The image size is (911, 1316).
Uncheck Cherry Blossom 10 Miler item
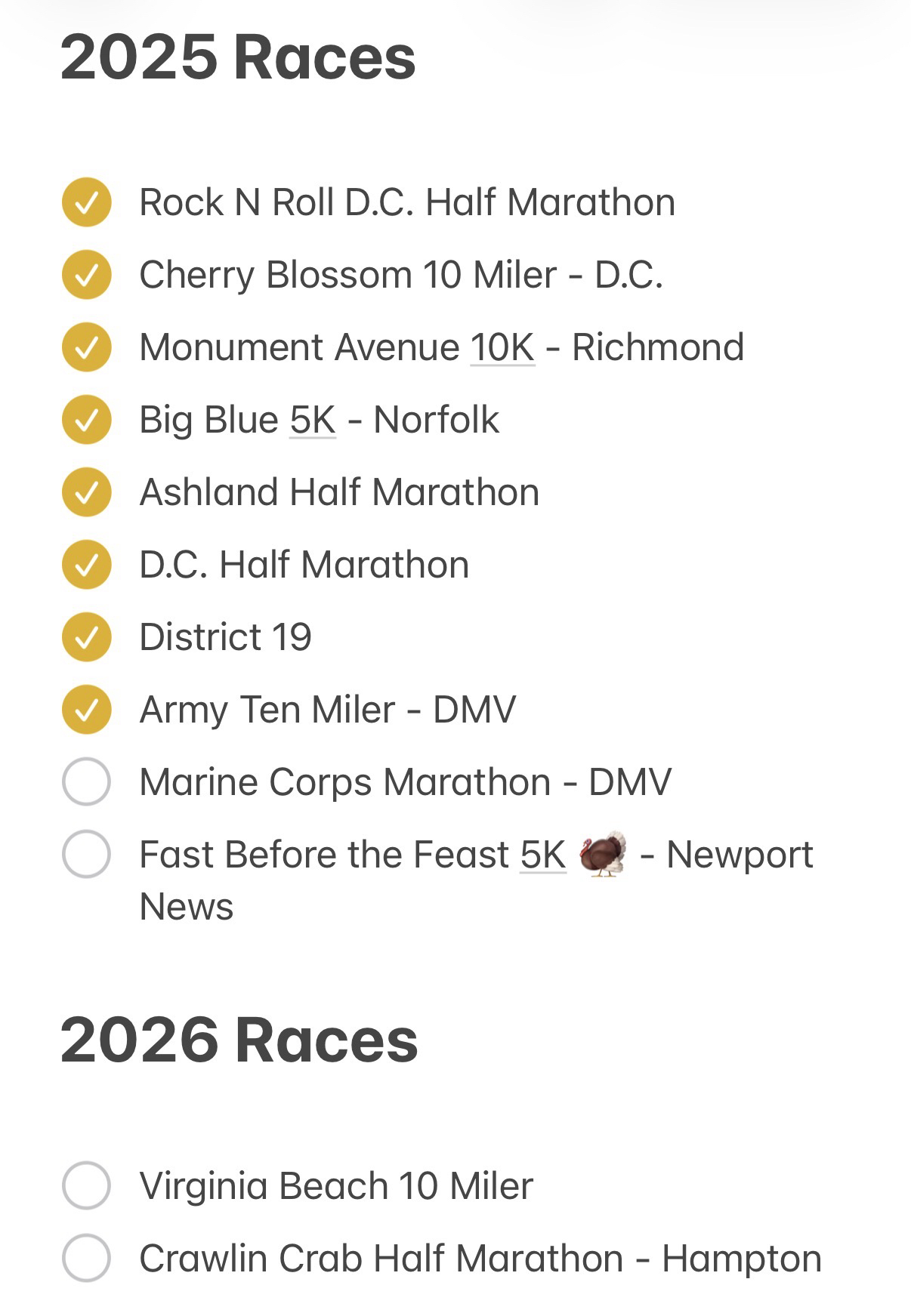(x=87, y=275)
